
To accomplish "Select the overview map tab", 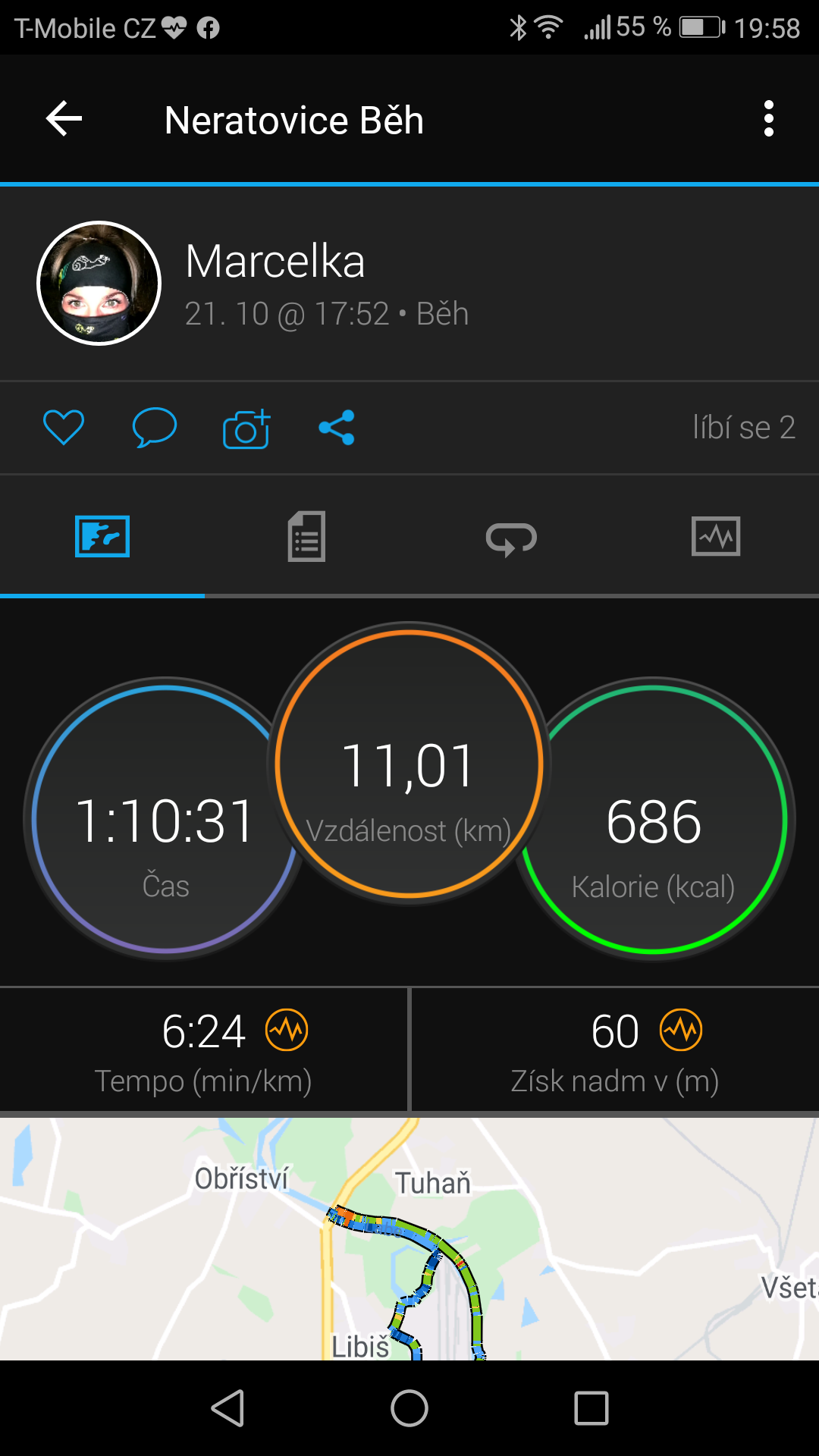I will click(x=102, y=537).
